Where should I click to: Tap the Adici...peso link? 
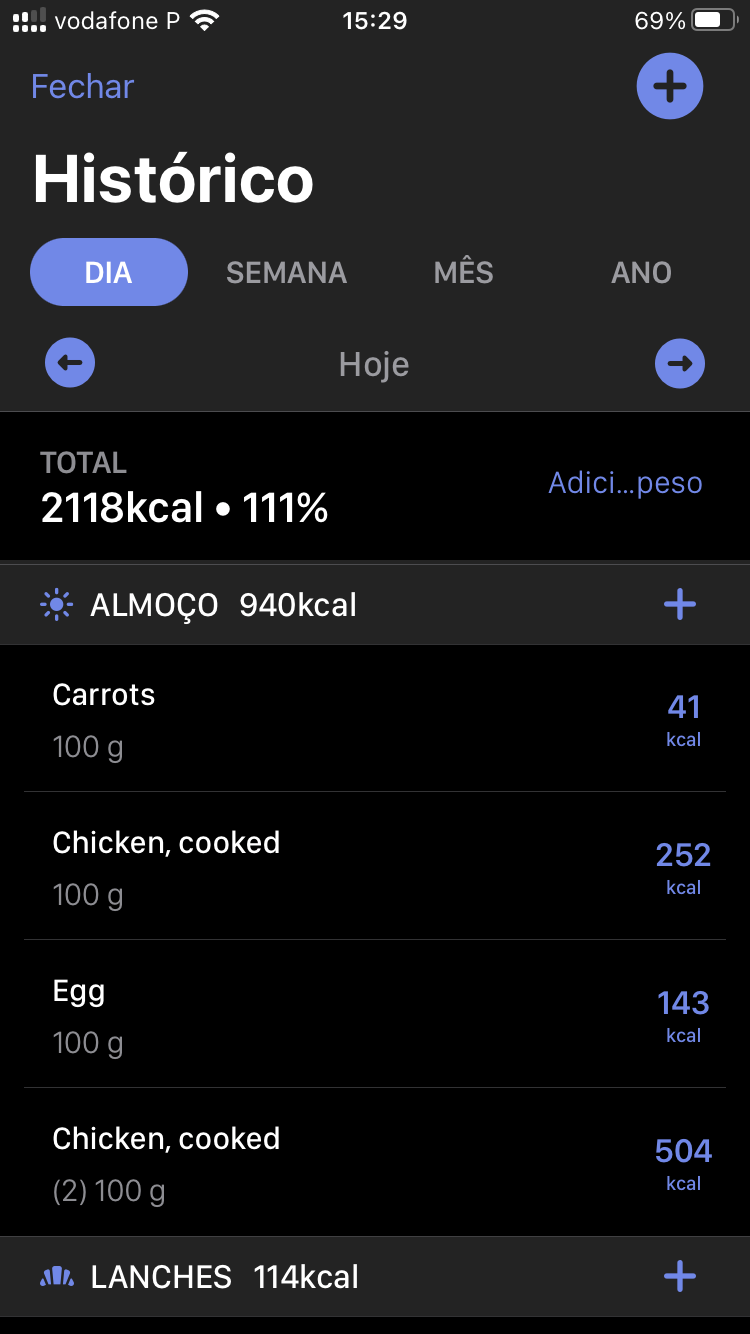click(625, 483)
